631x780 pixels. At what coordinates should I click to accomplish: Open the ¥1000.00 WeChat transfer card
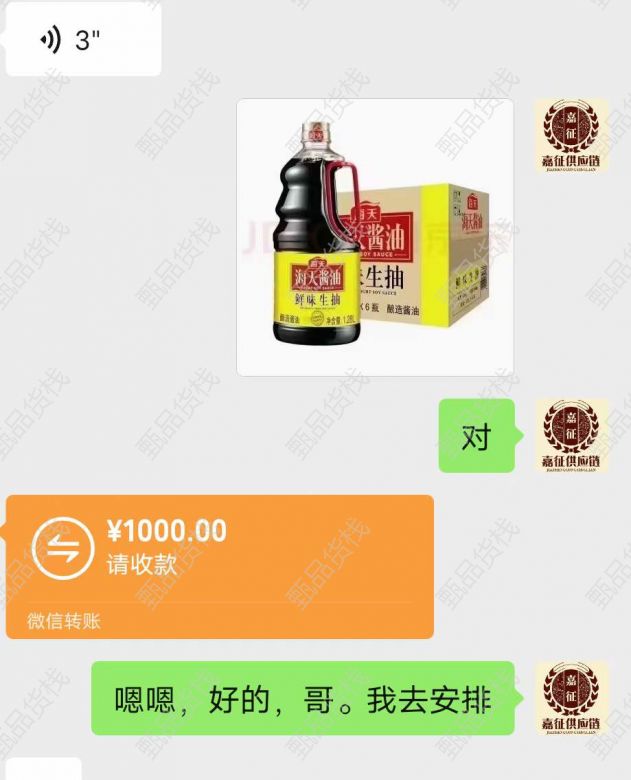(x=220, y=565)
